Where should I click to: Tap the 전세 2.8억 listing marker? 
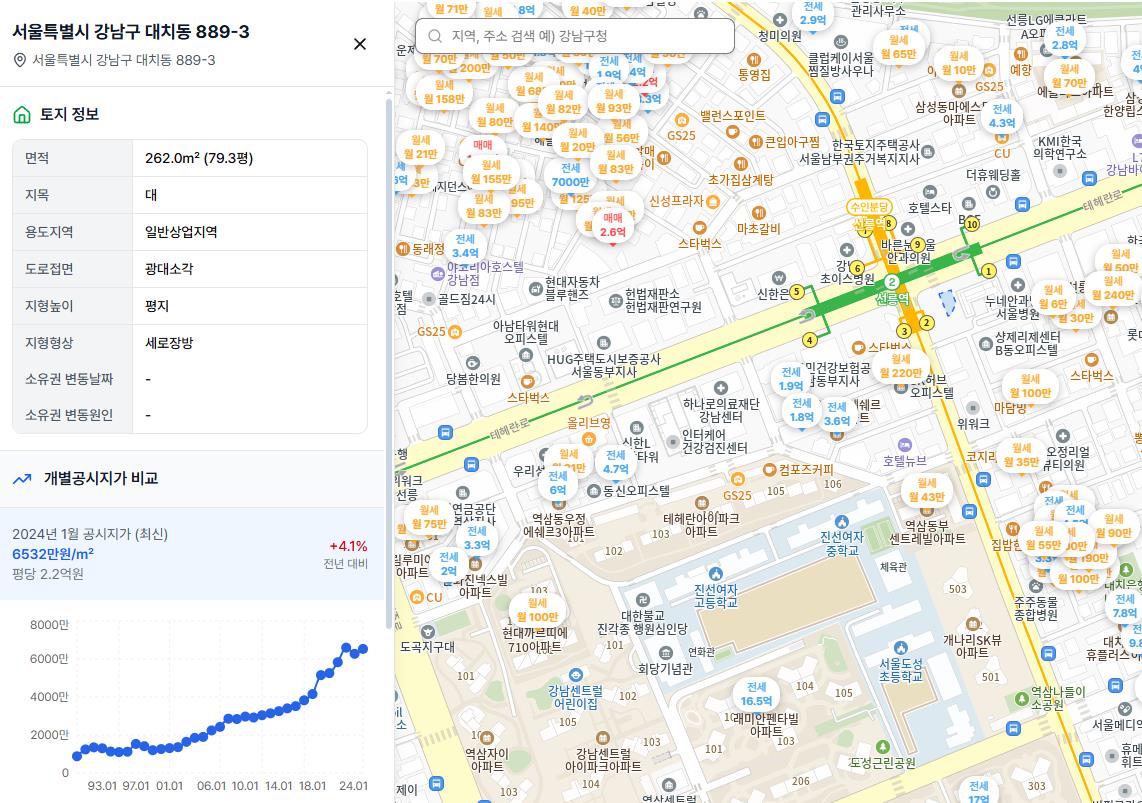[x=1065, y=38]
